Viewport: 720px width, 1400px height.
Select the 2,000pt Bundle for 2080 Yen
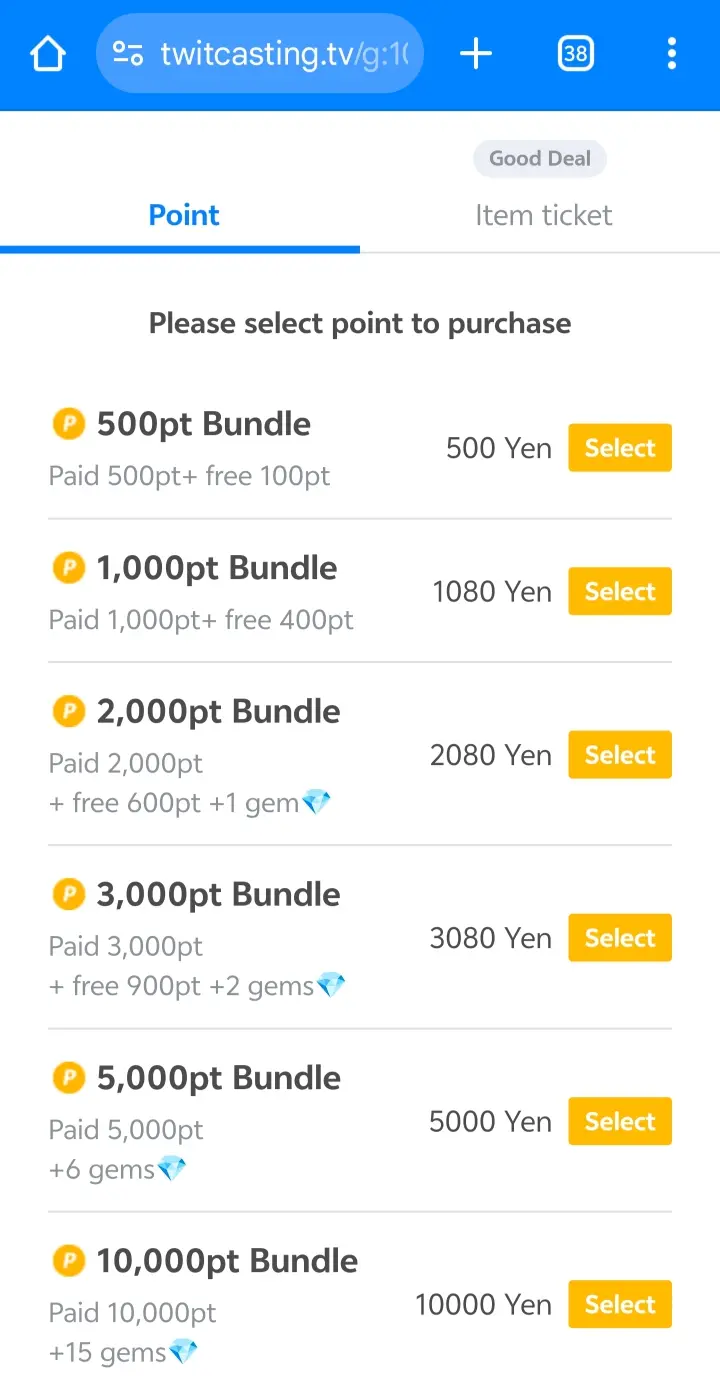tap(619, 755)
